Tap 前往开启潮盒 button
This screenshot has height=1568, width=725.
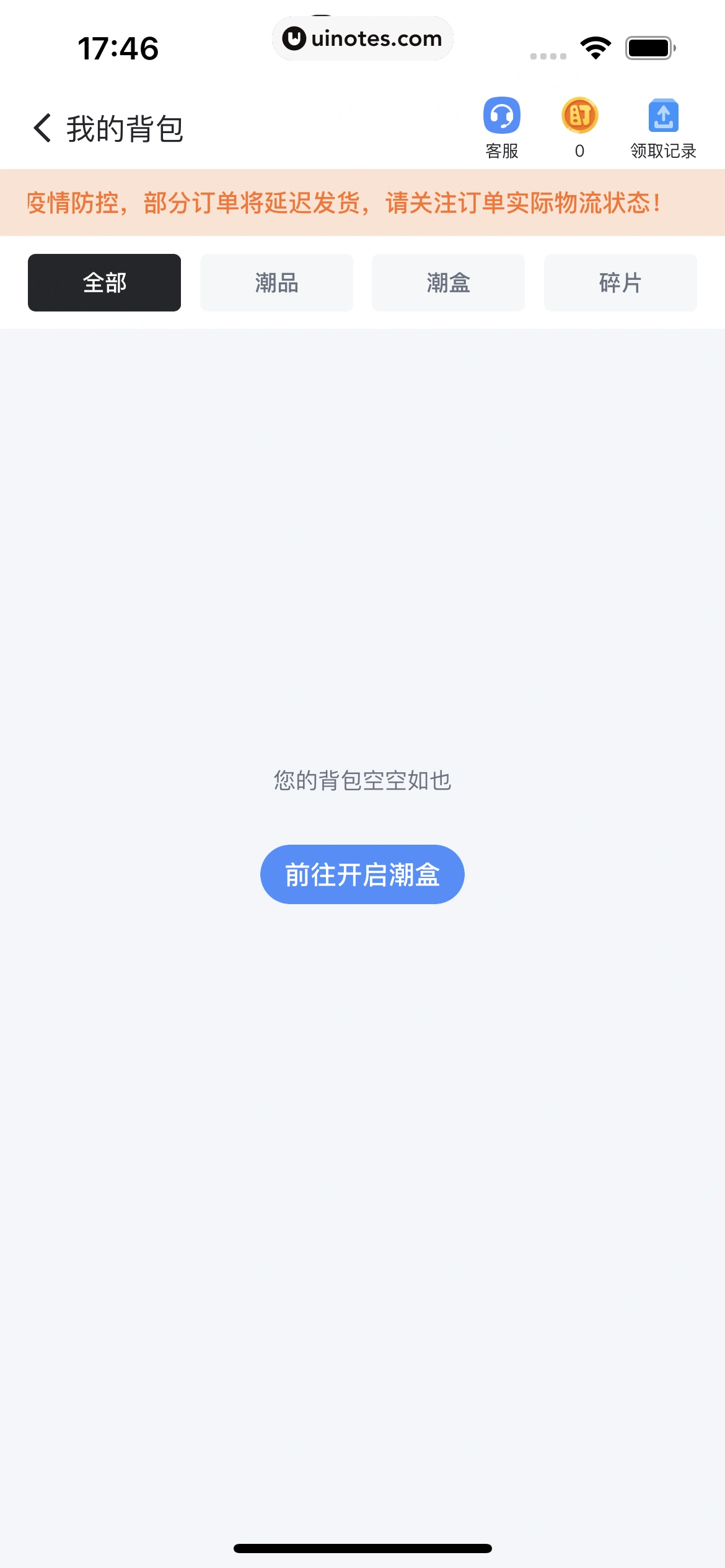point(362,874)
